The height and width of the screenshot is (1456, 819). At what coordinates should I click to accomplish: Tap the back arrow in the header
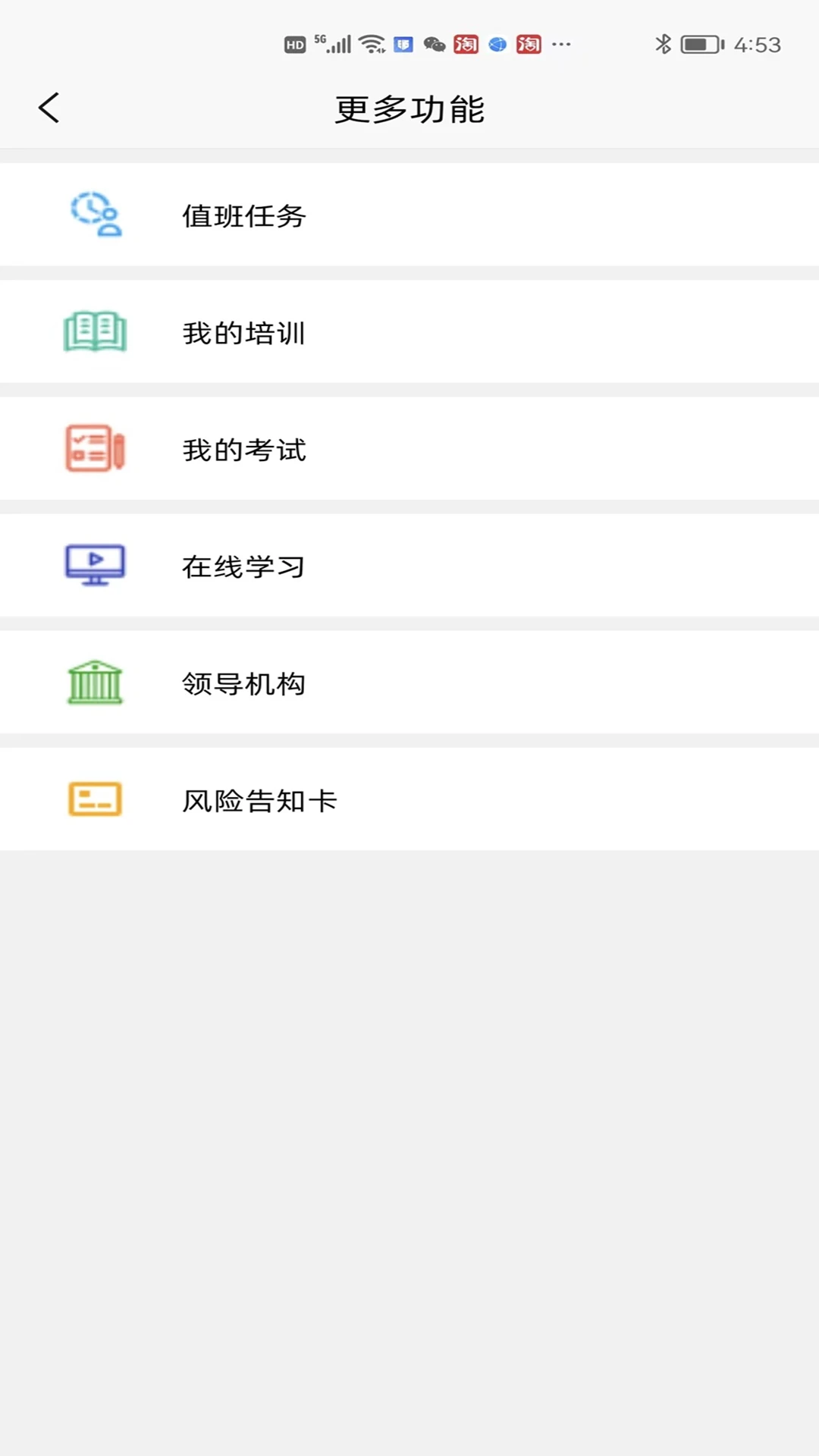coord(49,108)
